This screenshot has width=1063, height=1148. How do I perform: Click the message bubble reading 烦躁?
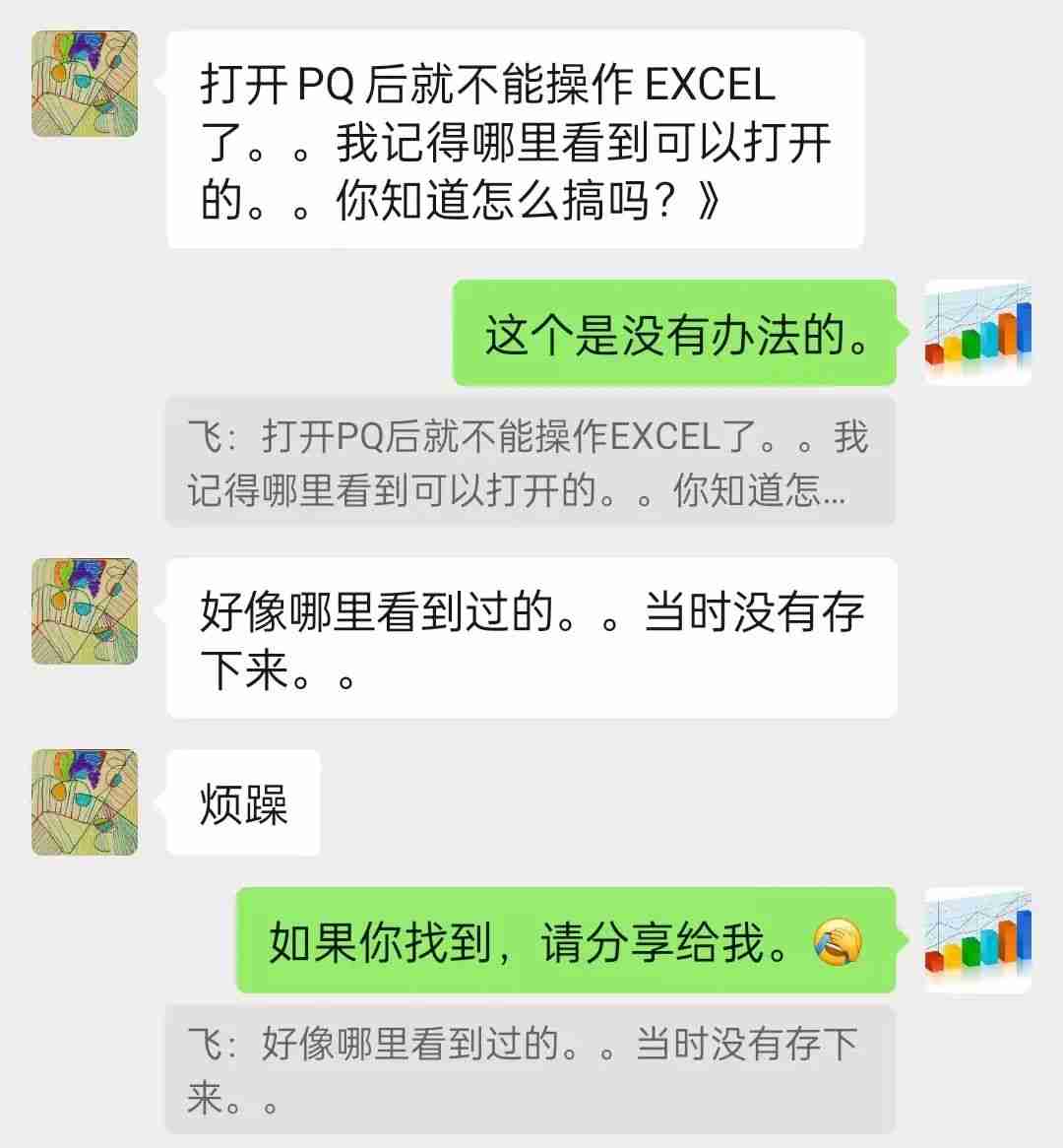coord(241,802)
